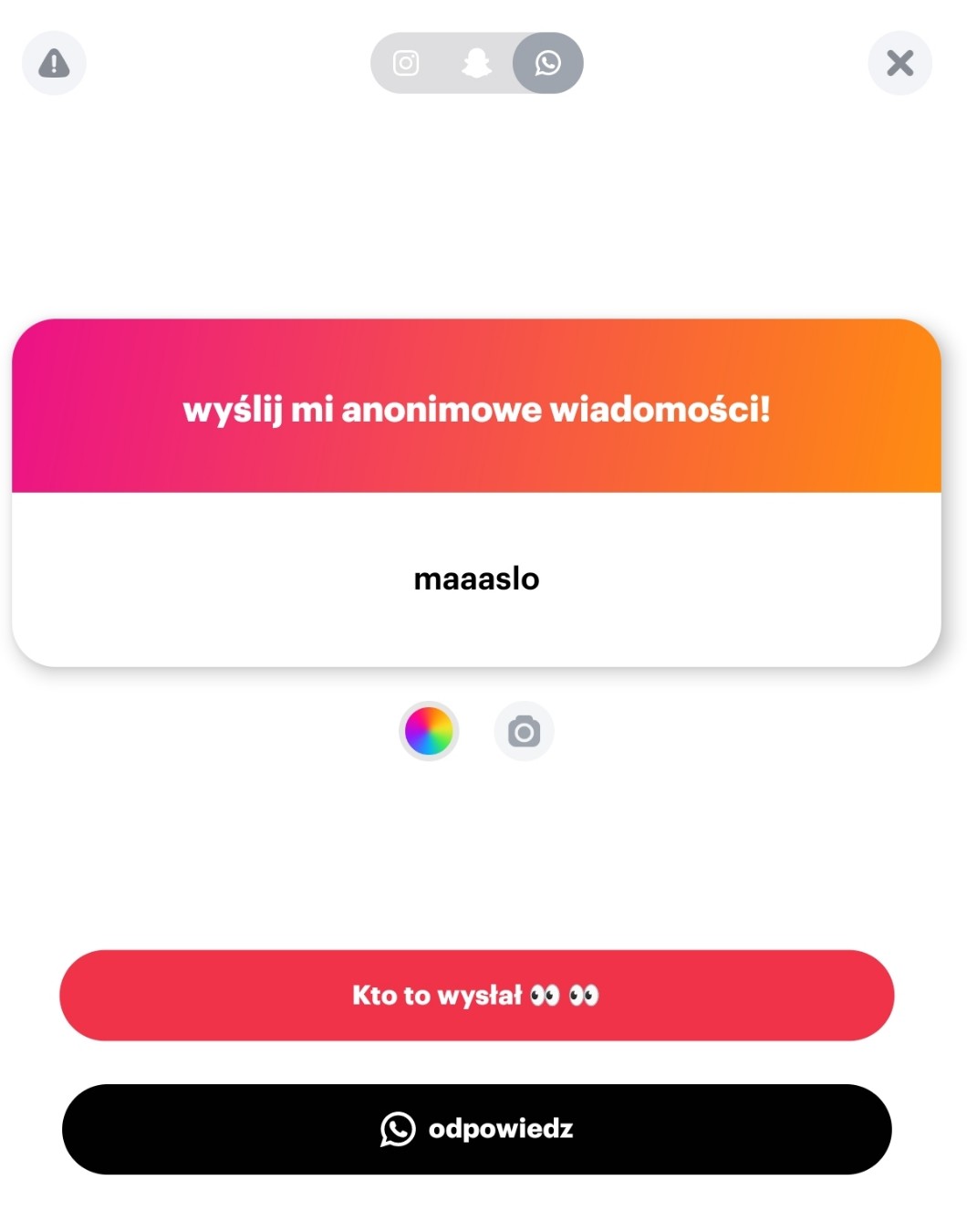Report this message via warning icon
The image size is (967, 1232).
[54, 63]
